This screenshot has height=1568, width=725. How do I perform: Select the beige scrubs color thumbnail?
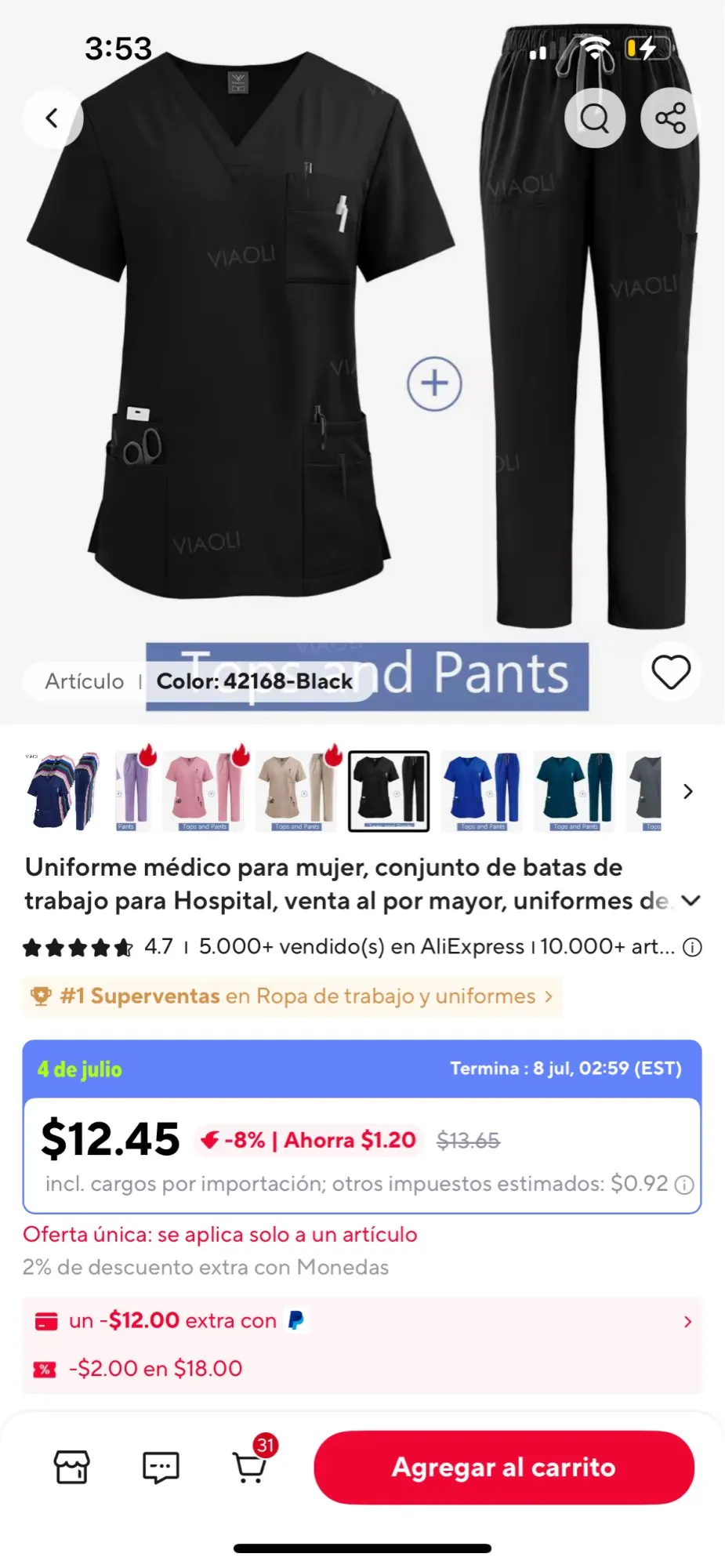click(296, 791)
